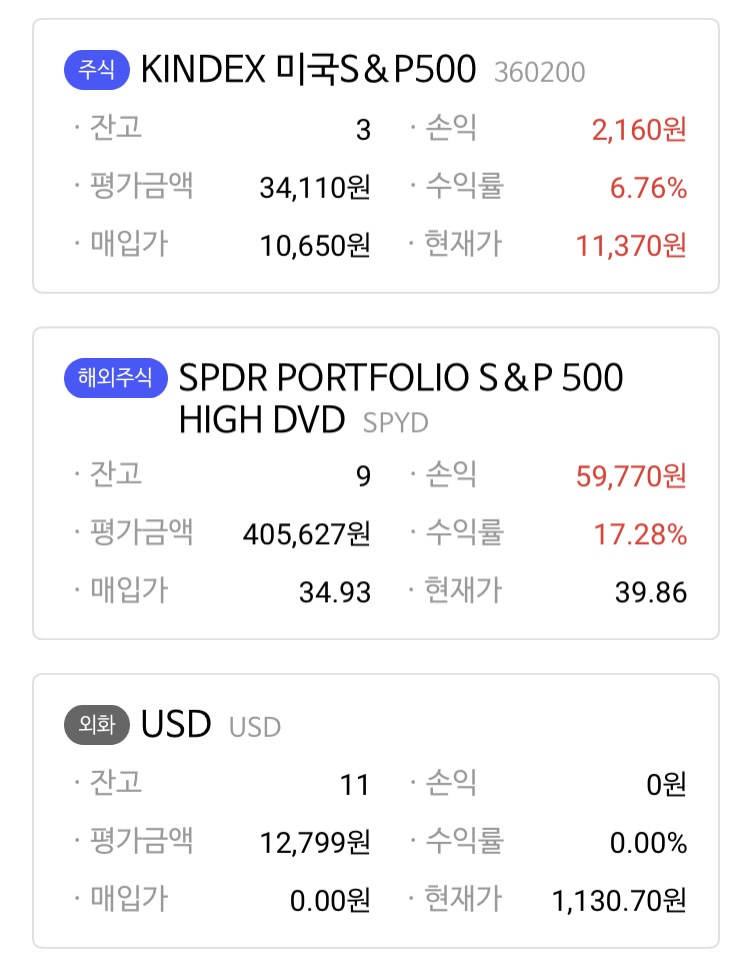Click the 6.76% return rate value
Screen dimensions: 750x965
click(649, 187)
